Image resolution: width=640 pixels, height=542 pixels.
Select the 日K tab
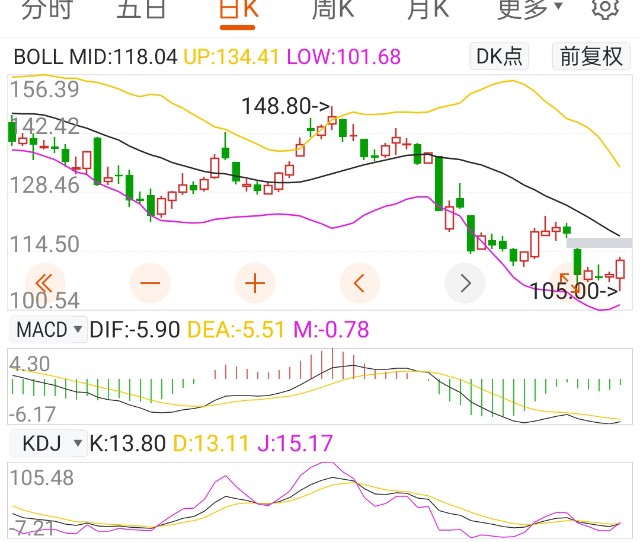tap(238, 9)
